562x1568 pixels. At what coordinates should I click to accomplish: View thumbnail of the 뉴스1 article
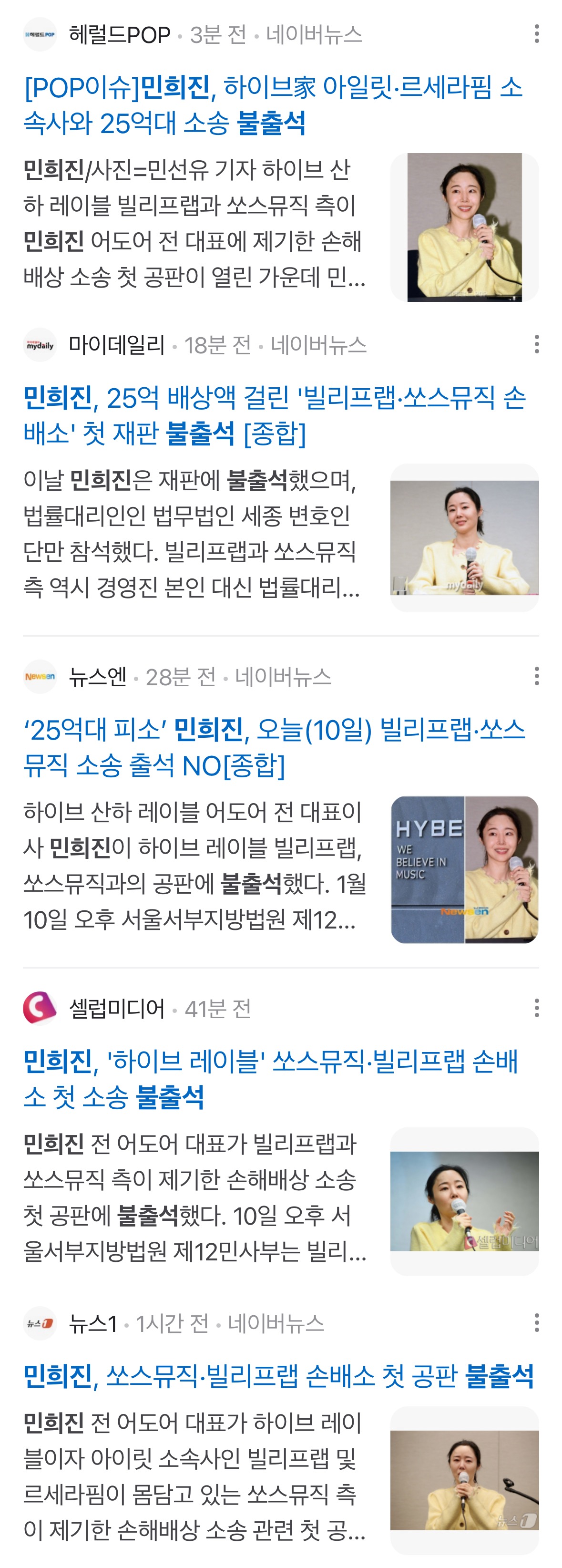[x=464, y=1480]
